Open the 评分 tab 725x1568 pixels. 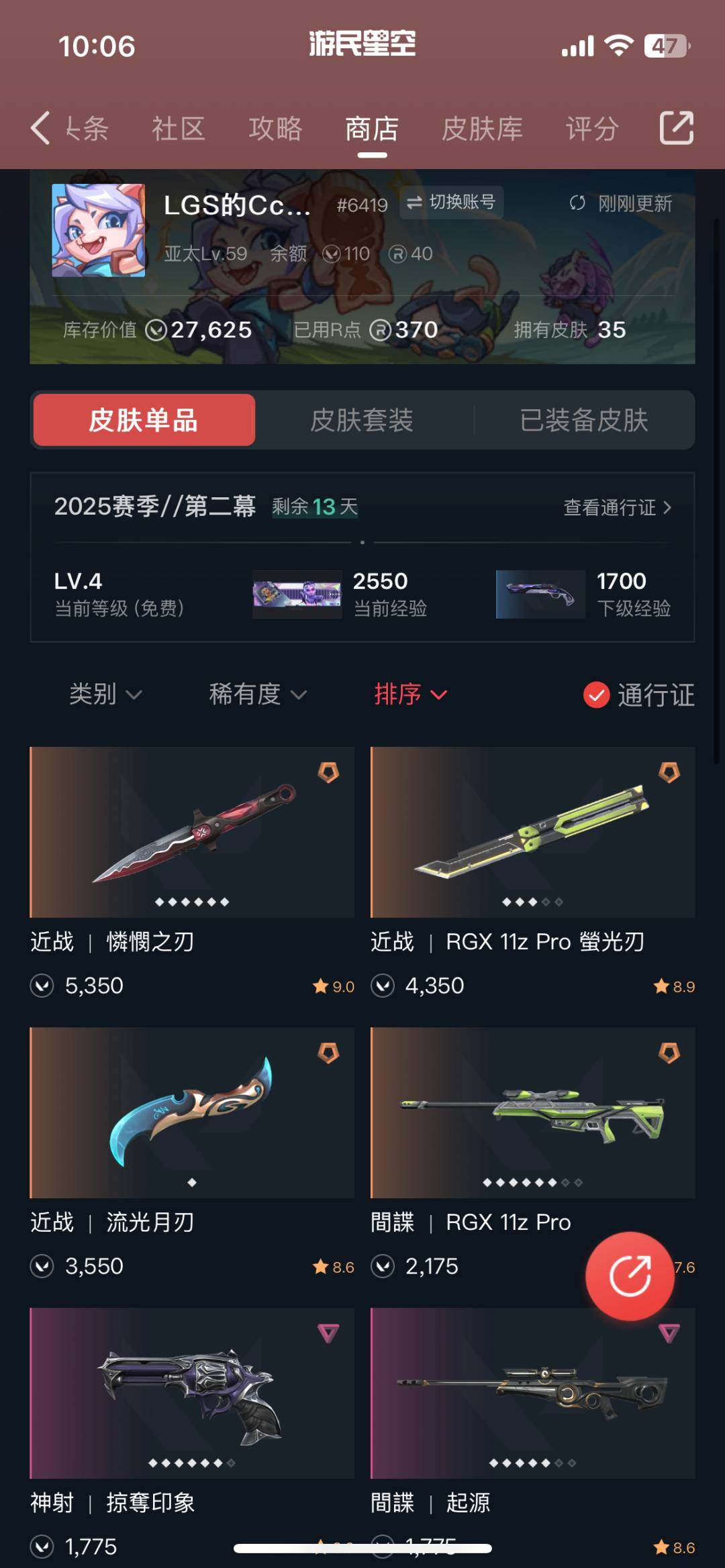click(591, 129)
